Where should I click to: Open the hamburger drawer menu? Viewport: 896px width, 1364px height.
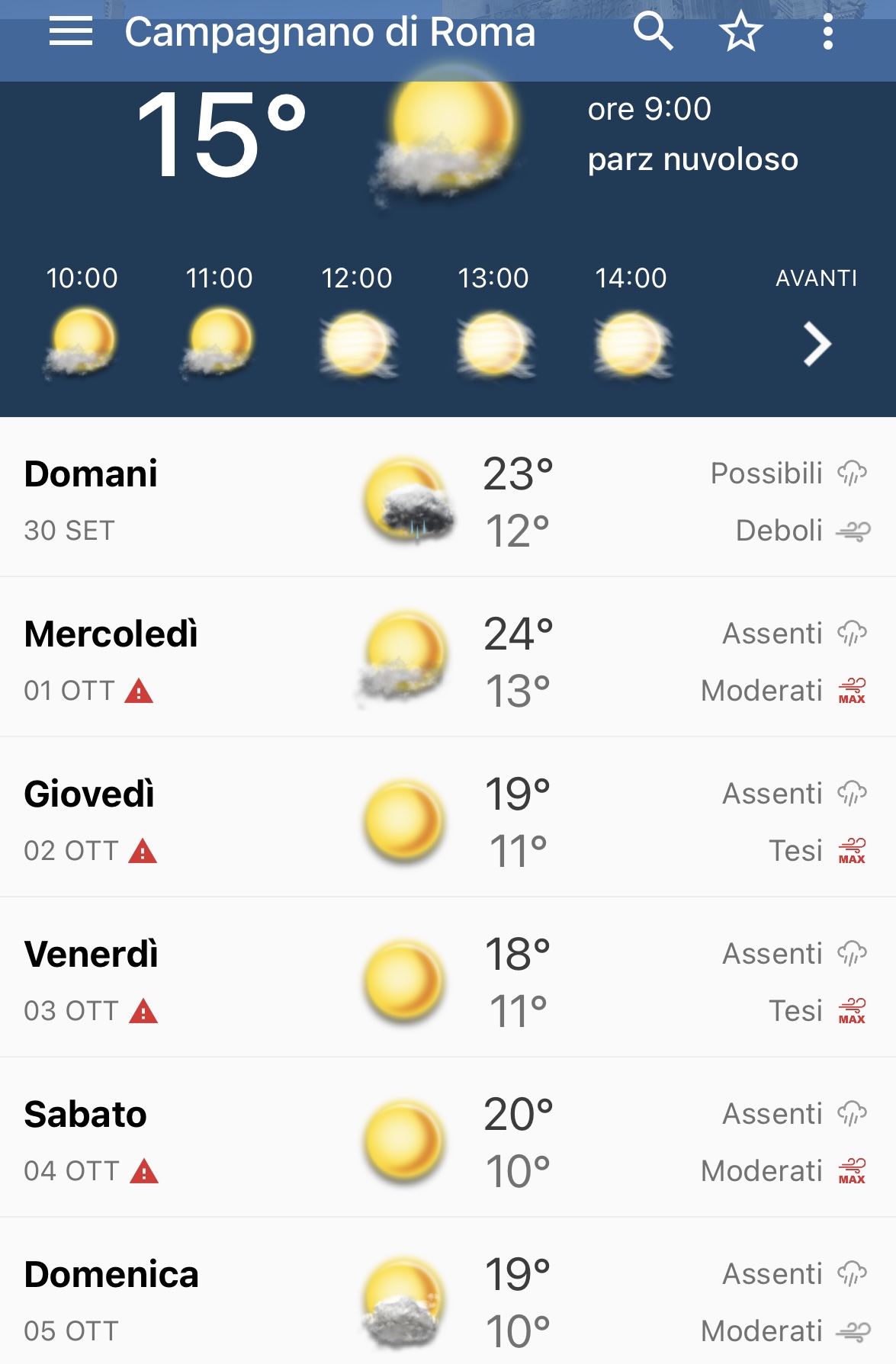(x=71, y=32)
